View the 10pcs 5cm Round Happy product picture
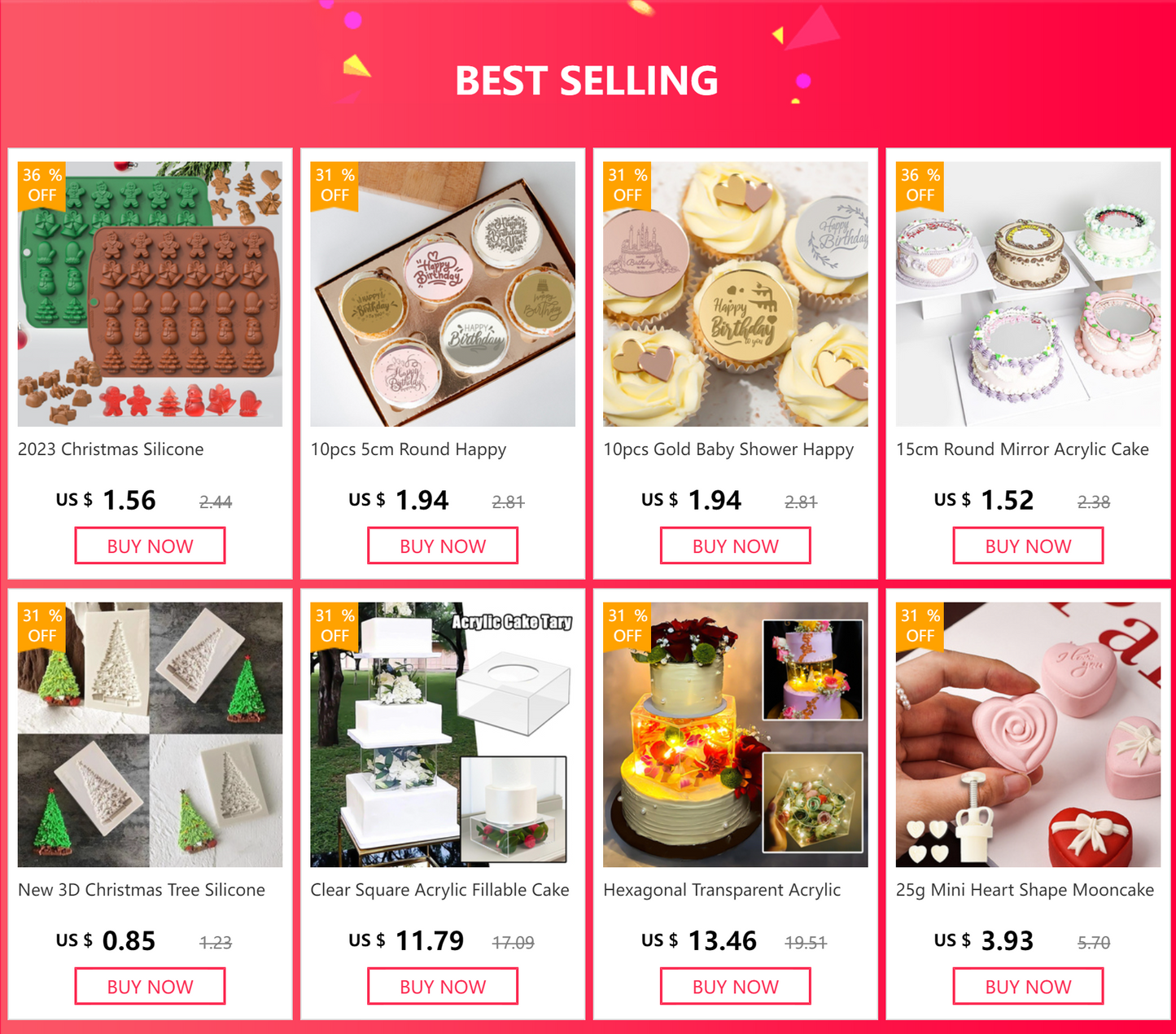 pyautogui.click(x=443, y=294)
